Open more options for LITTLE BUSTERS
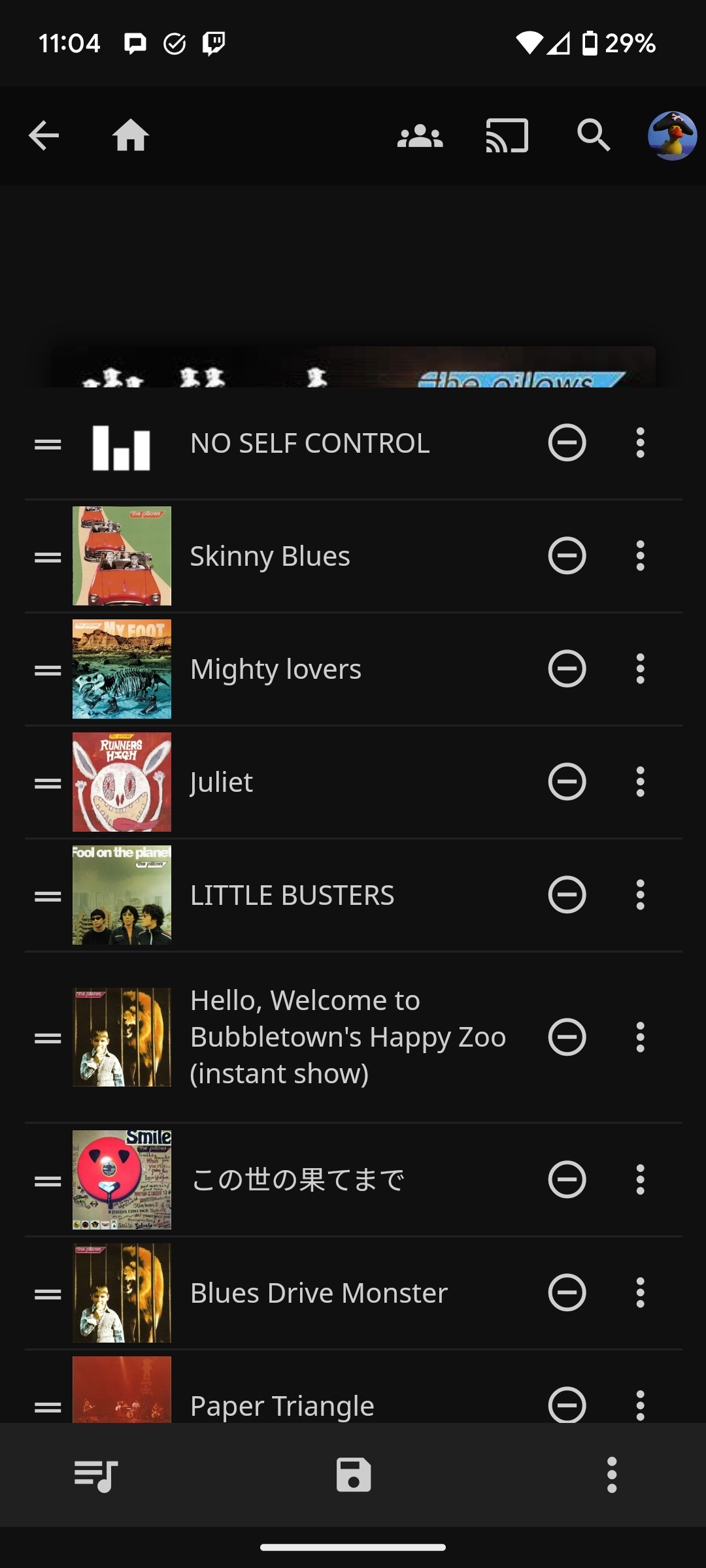 tap(640, 895)
